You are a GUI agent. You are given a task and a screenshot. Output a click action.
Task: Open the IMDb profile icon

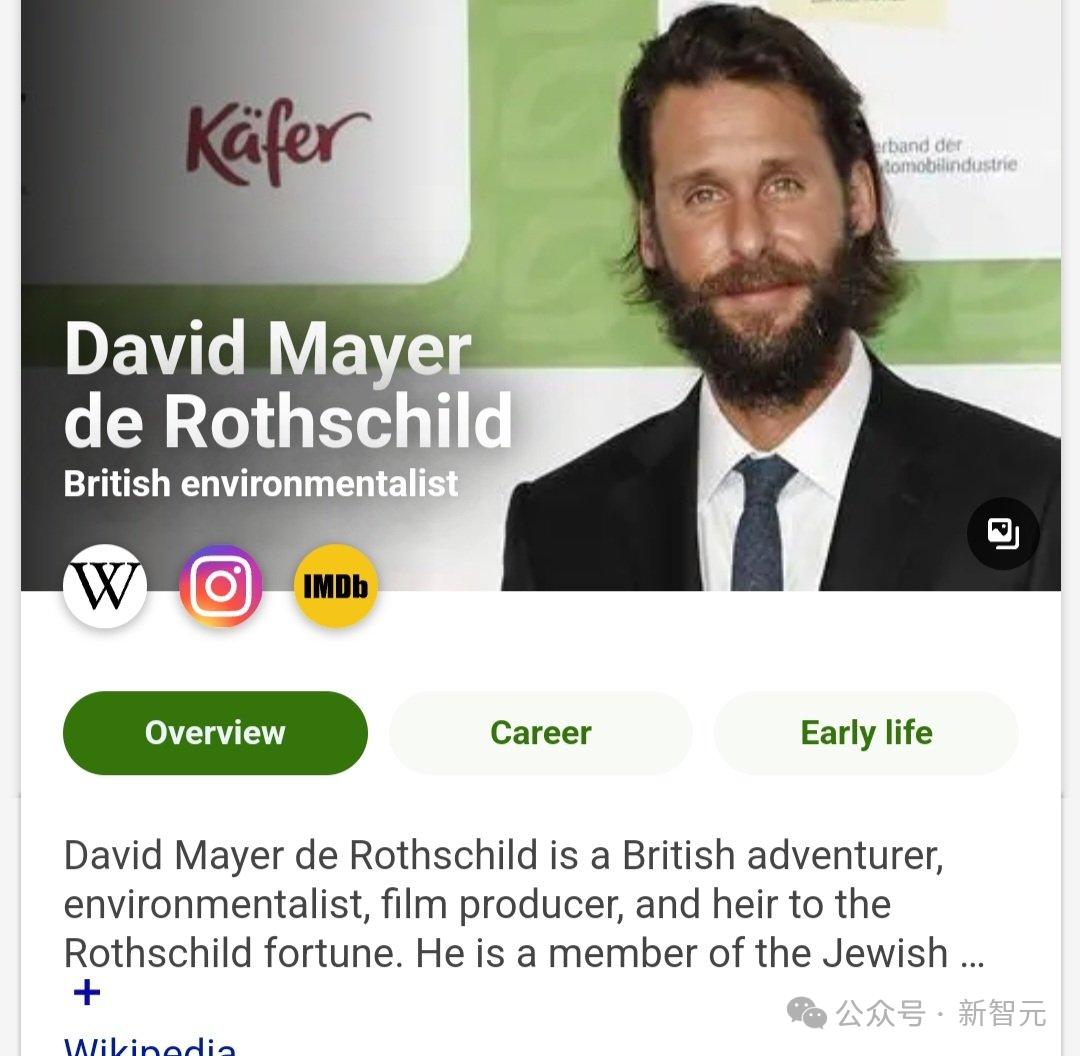click(336, 586)
